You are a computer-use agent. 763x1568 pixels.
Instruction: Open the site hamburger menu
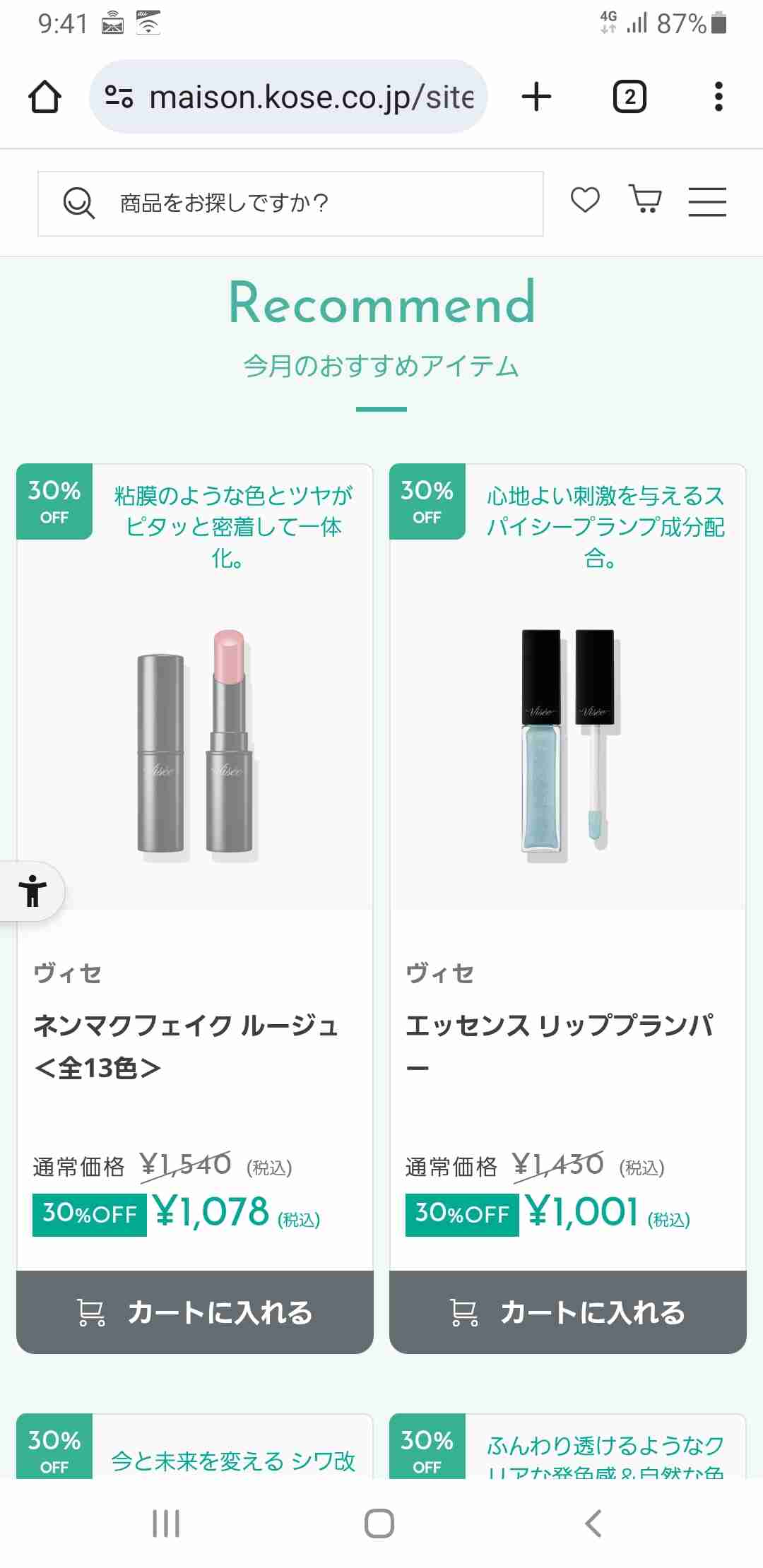point(707,202)
